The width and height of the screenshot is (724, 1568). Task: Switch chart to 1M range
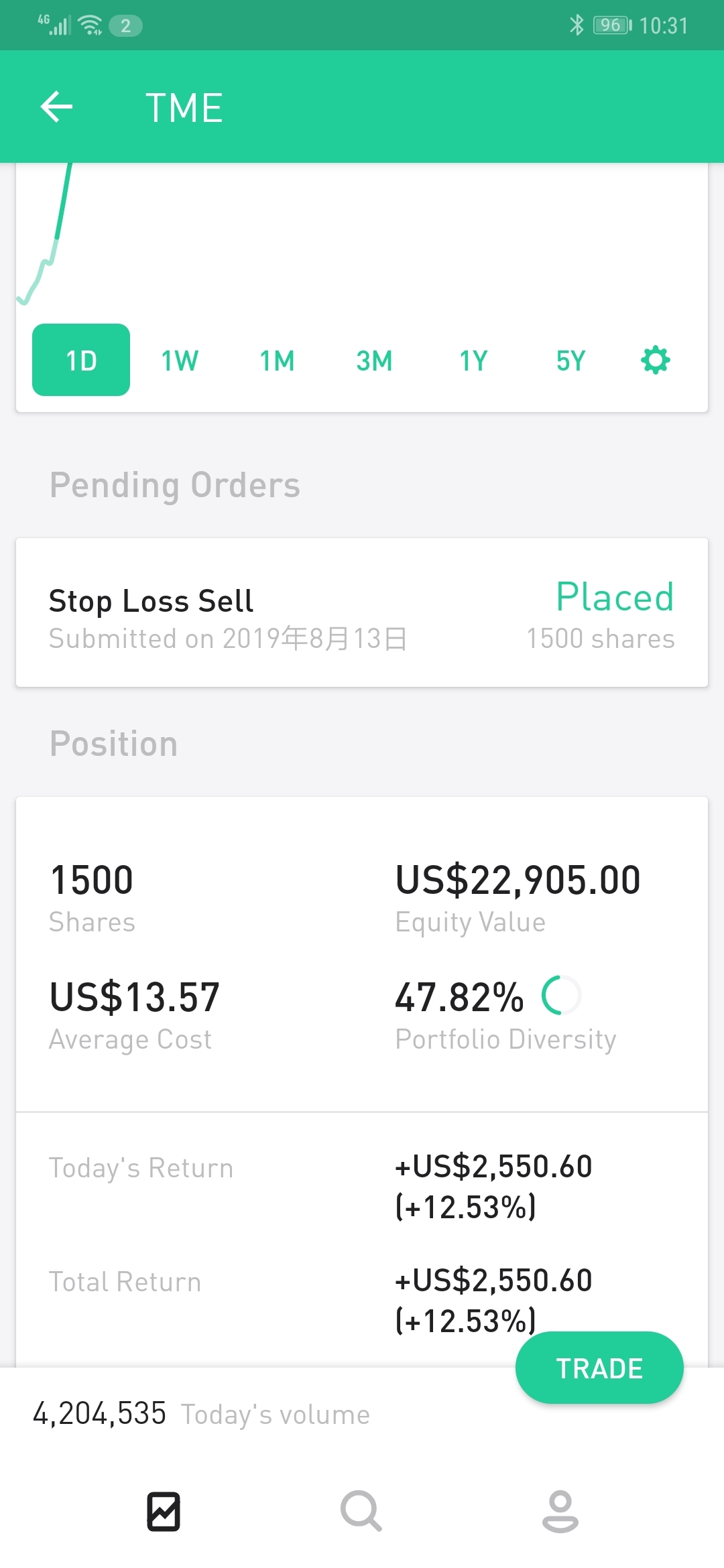coord(277,361)
